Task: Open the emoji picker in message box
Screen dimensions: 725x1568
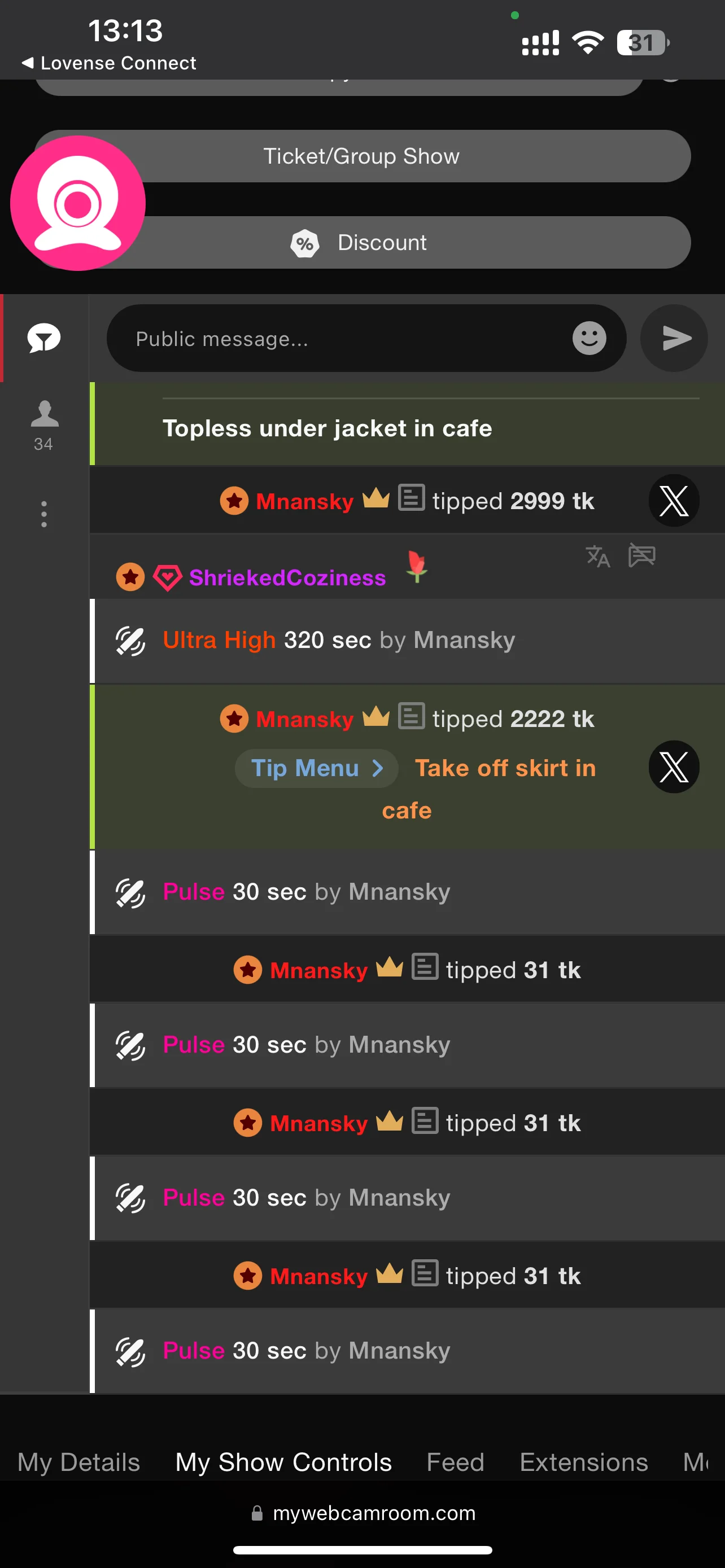Action: (x=589, y=339)
